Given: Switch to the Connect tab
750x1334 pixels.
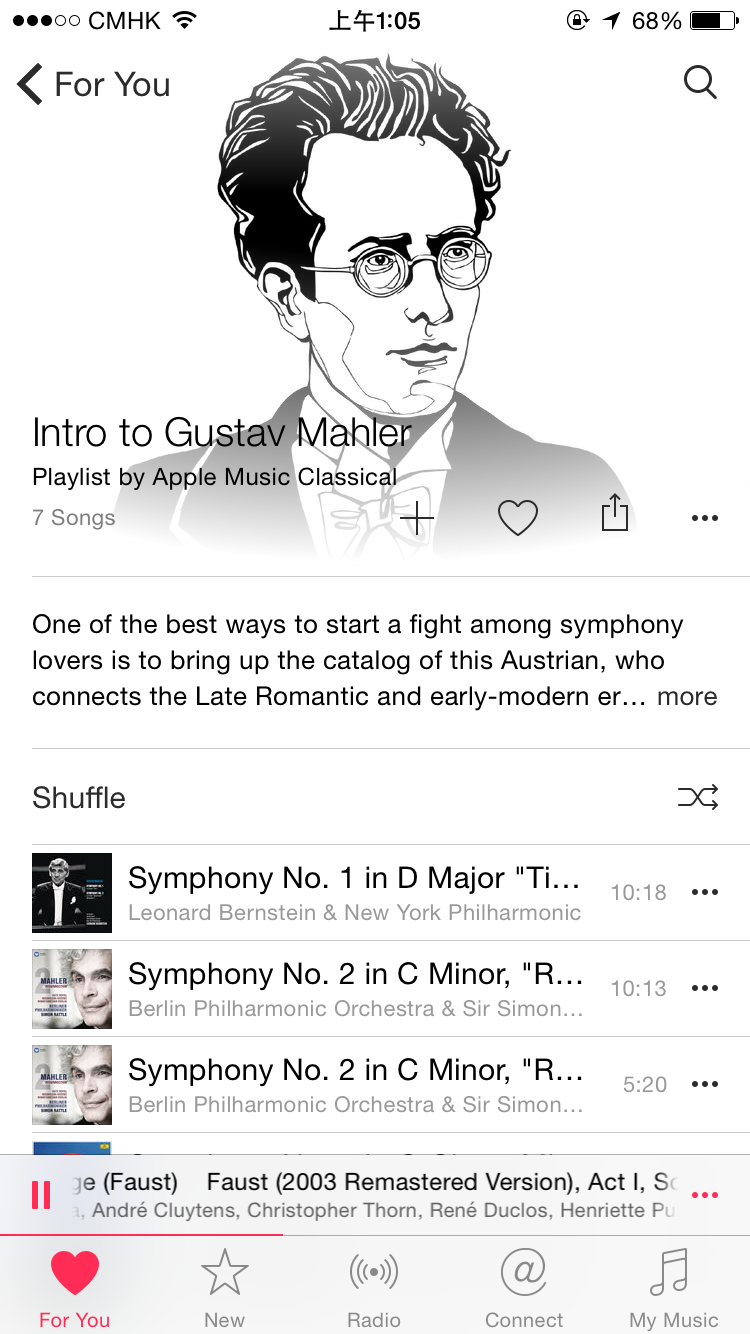Looking at the screenshot, I should (x=524, y=1288).
